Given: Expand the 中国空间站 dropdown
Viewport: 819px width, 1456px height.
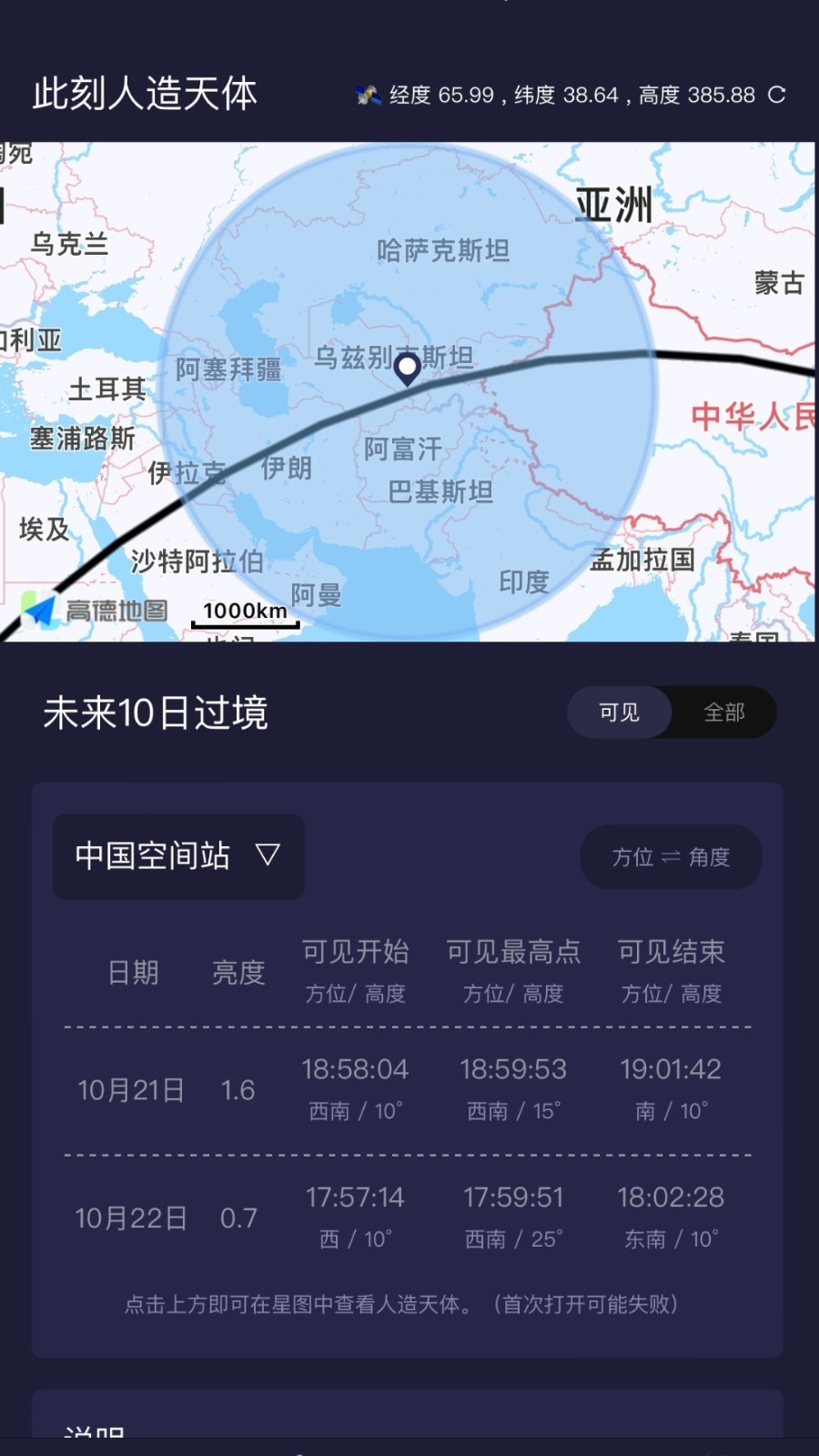Looking at the screenshot, I should [x=178, y=856].
